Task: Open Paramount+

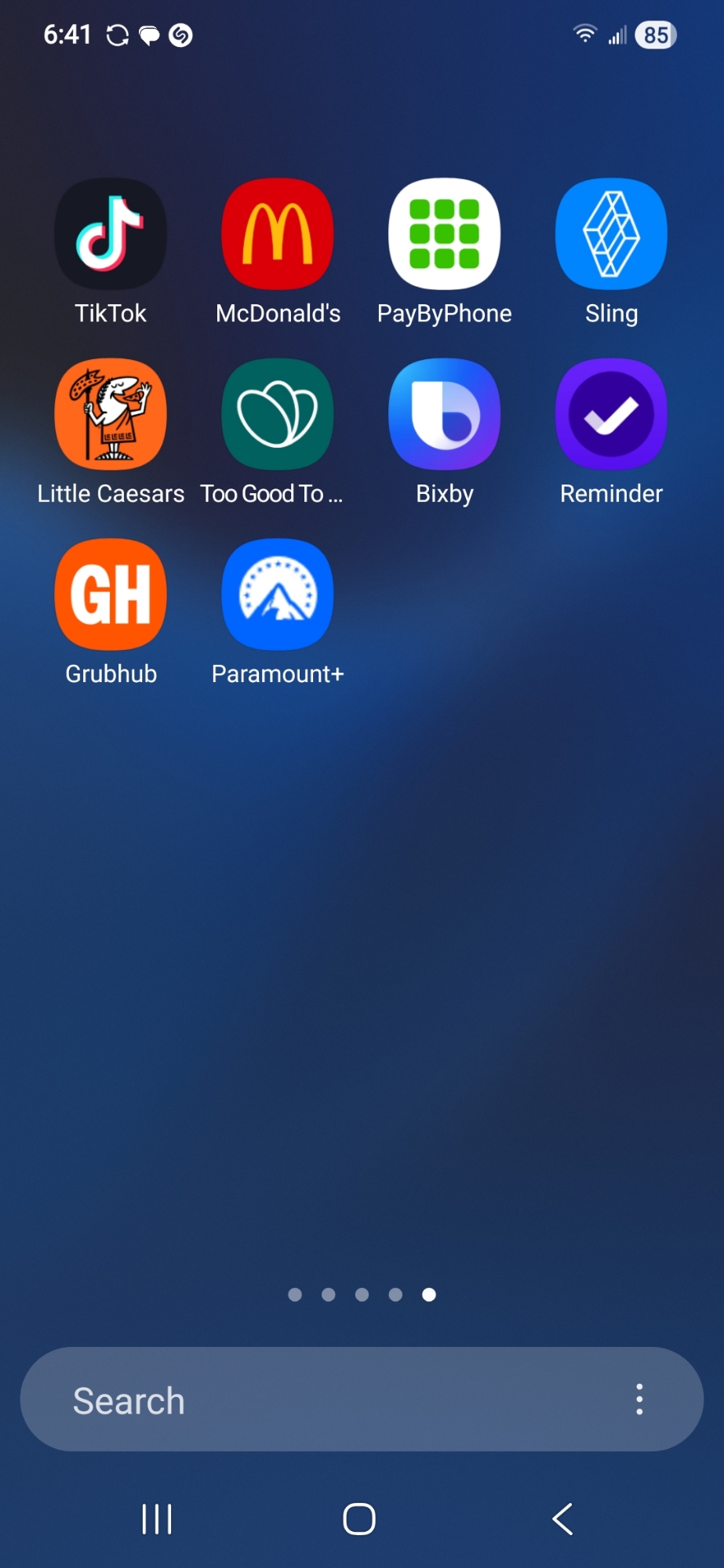Action: (x=278, y=595)
